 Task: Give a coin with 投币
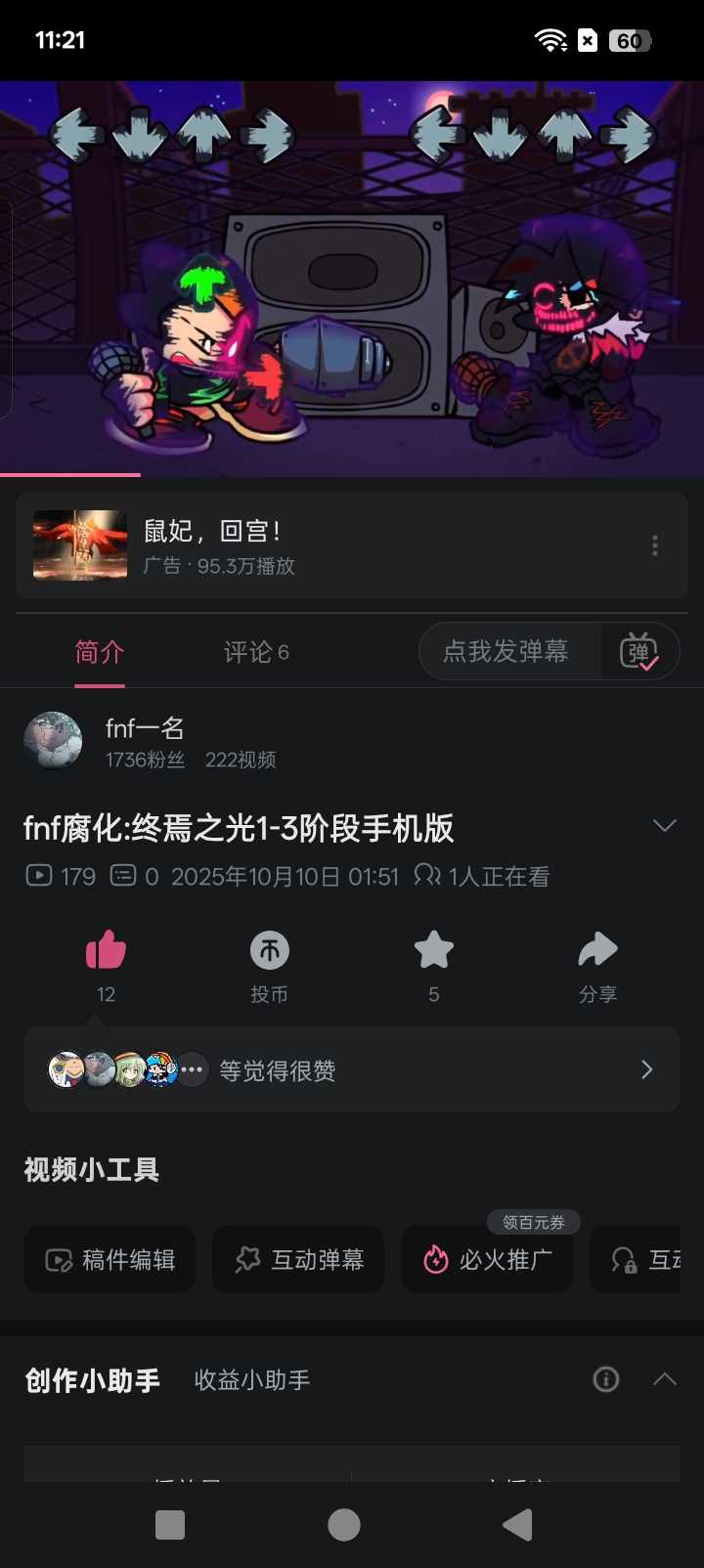tap(269, 950)
